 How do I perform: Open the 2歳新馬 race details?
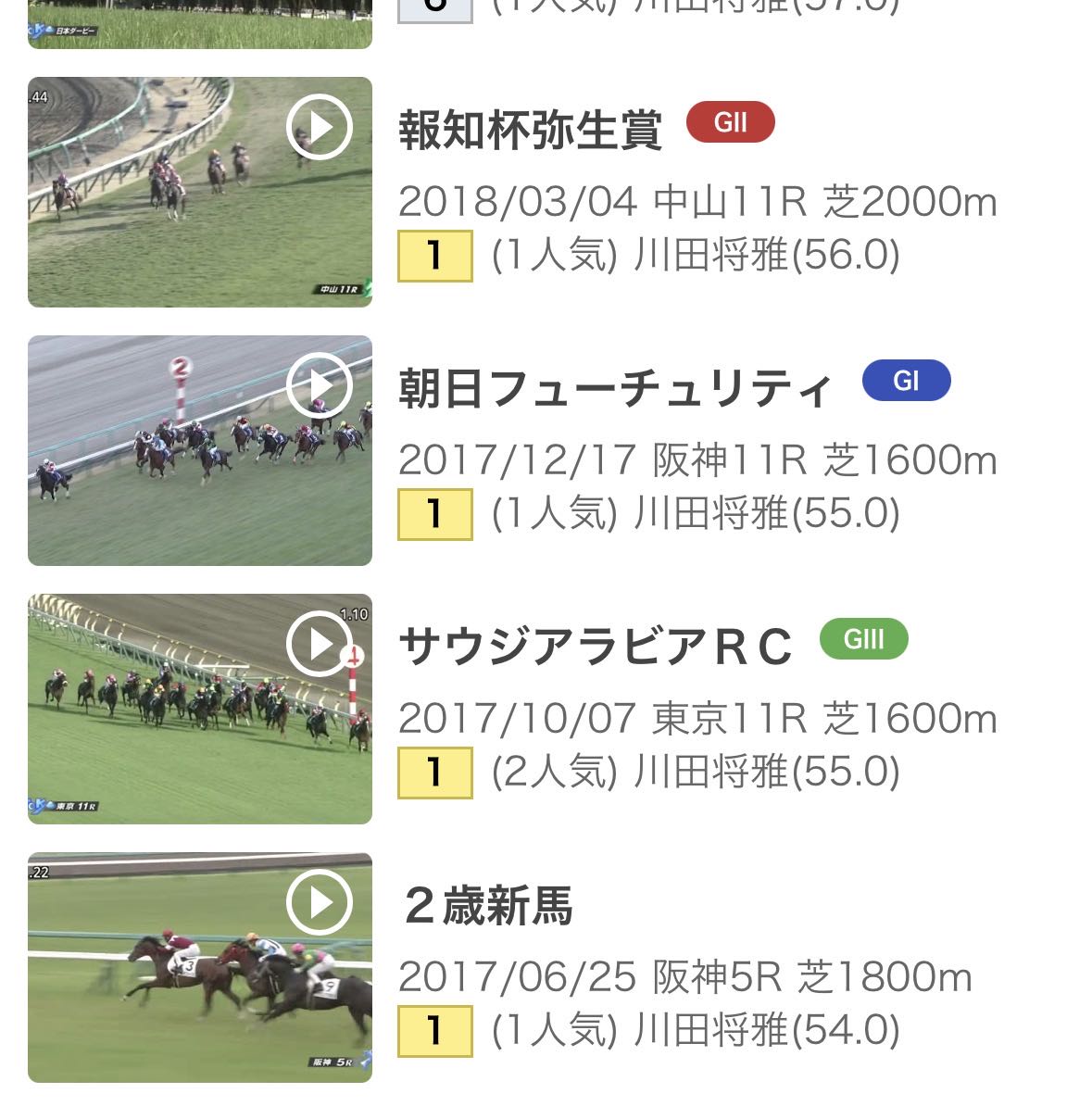[489, 906]
